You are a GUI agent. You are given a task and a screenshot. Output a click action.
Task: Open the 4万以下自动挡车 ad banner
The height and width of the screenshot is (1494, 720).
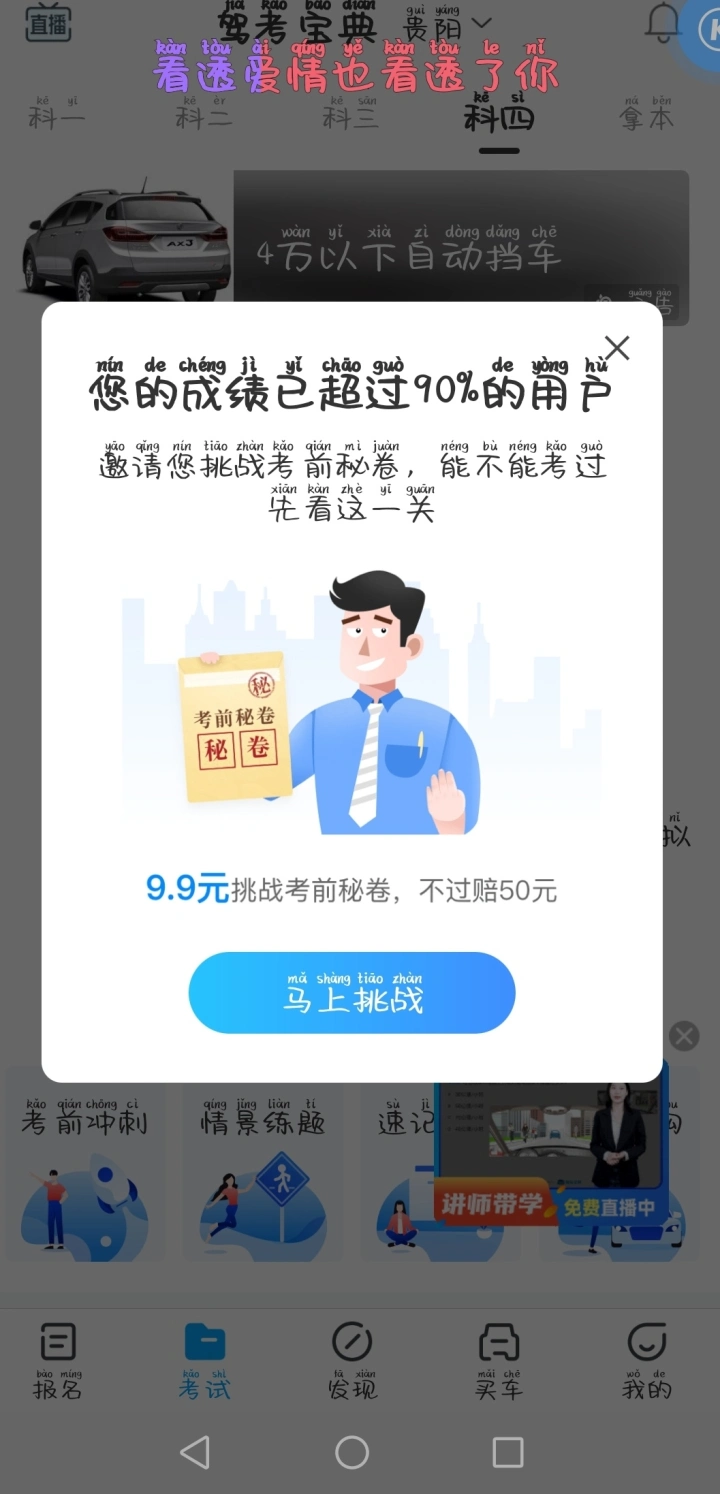(460, 245)
